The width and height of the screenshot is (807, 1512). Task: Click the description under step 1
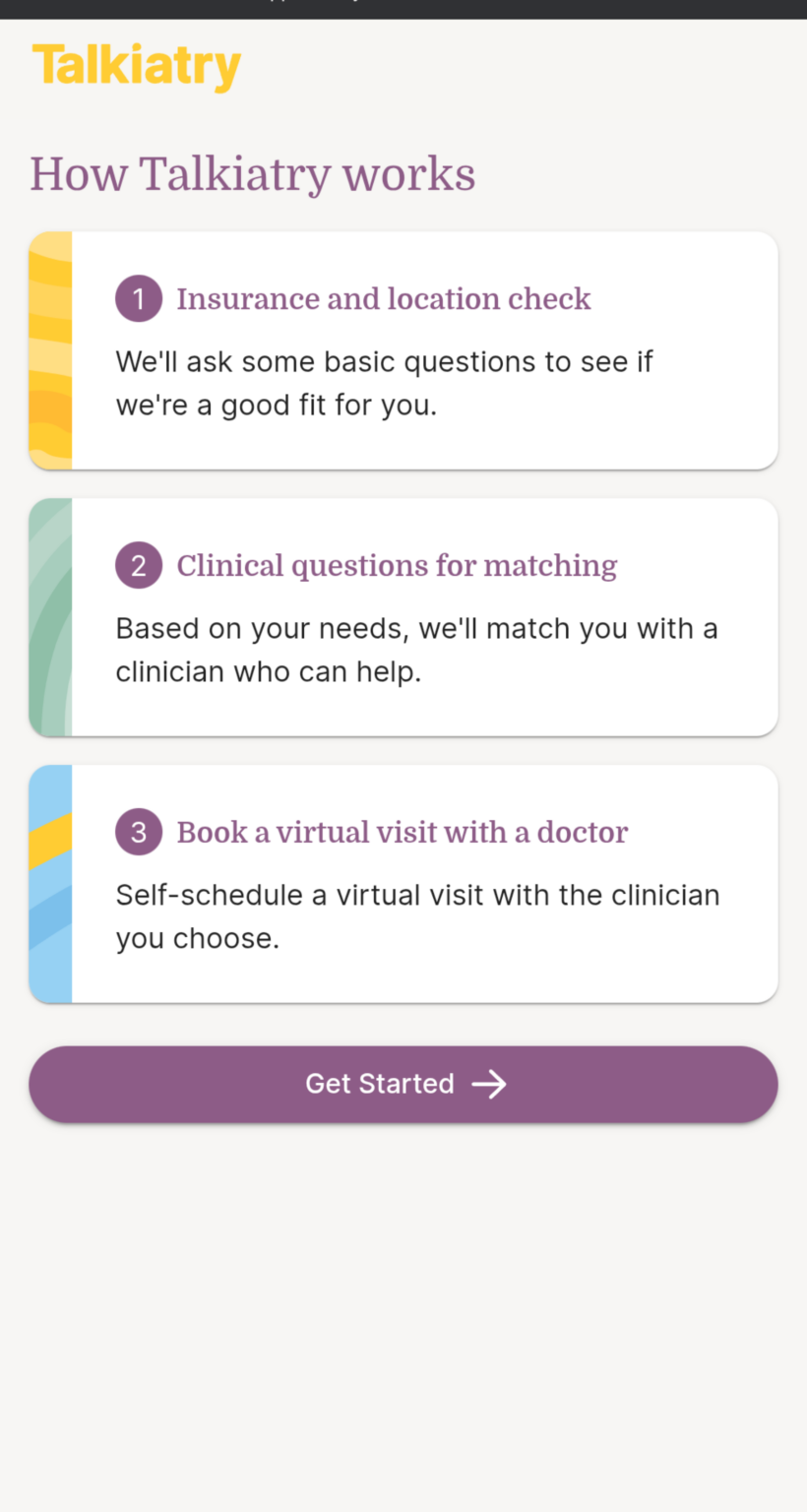(x=384, y=383)
